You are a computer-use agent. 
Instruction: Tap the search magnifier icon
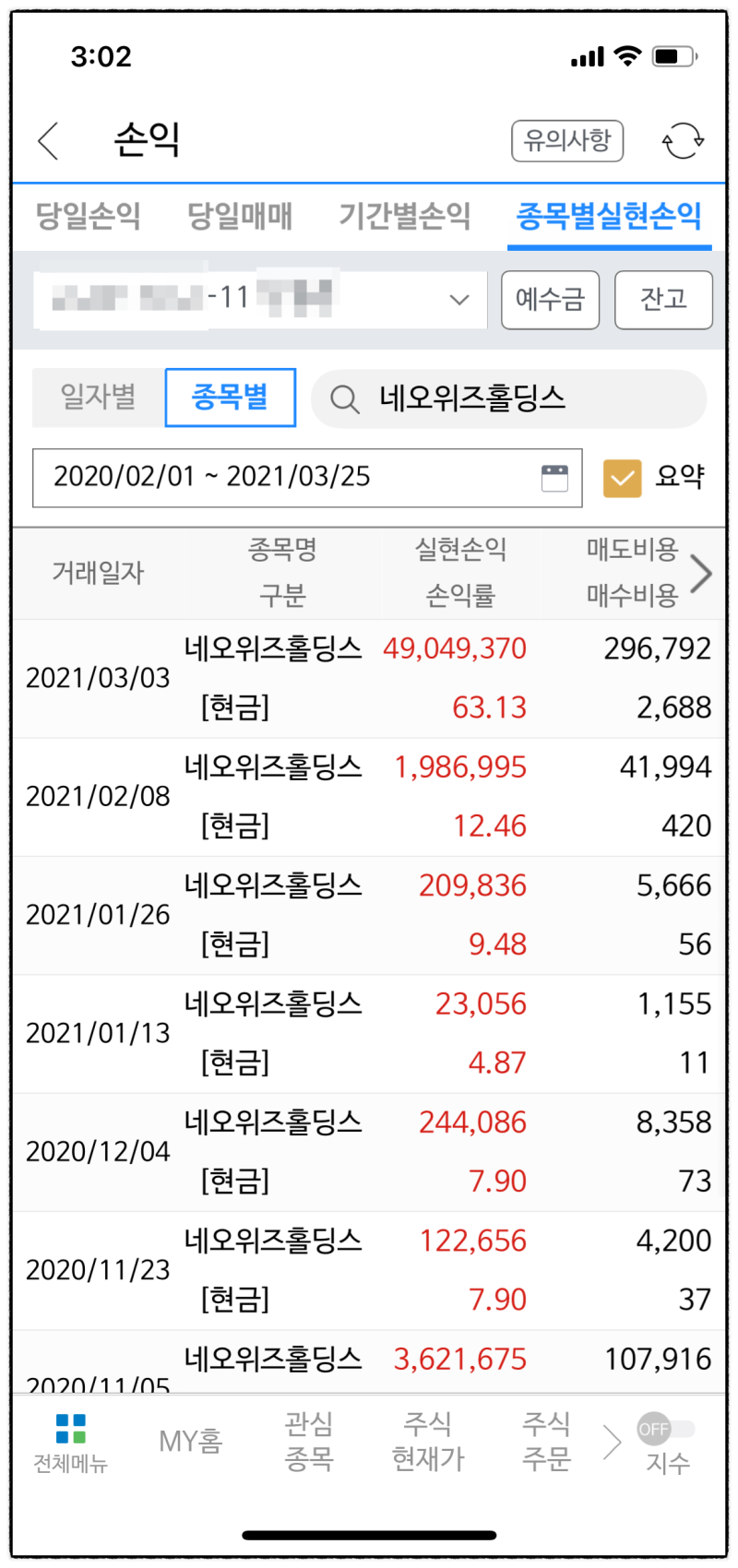(x=345, y=398)
